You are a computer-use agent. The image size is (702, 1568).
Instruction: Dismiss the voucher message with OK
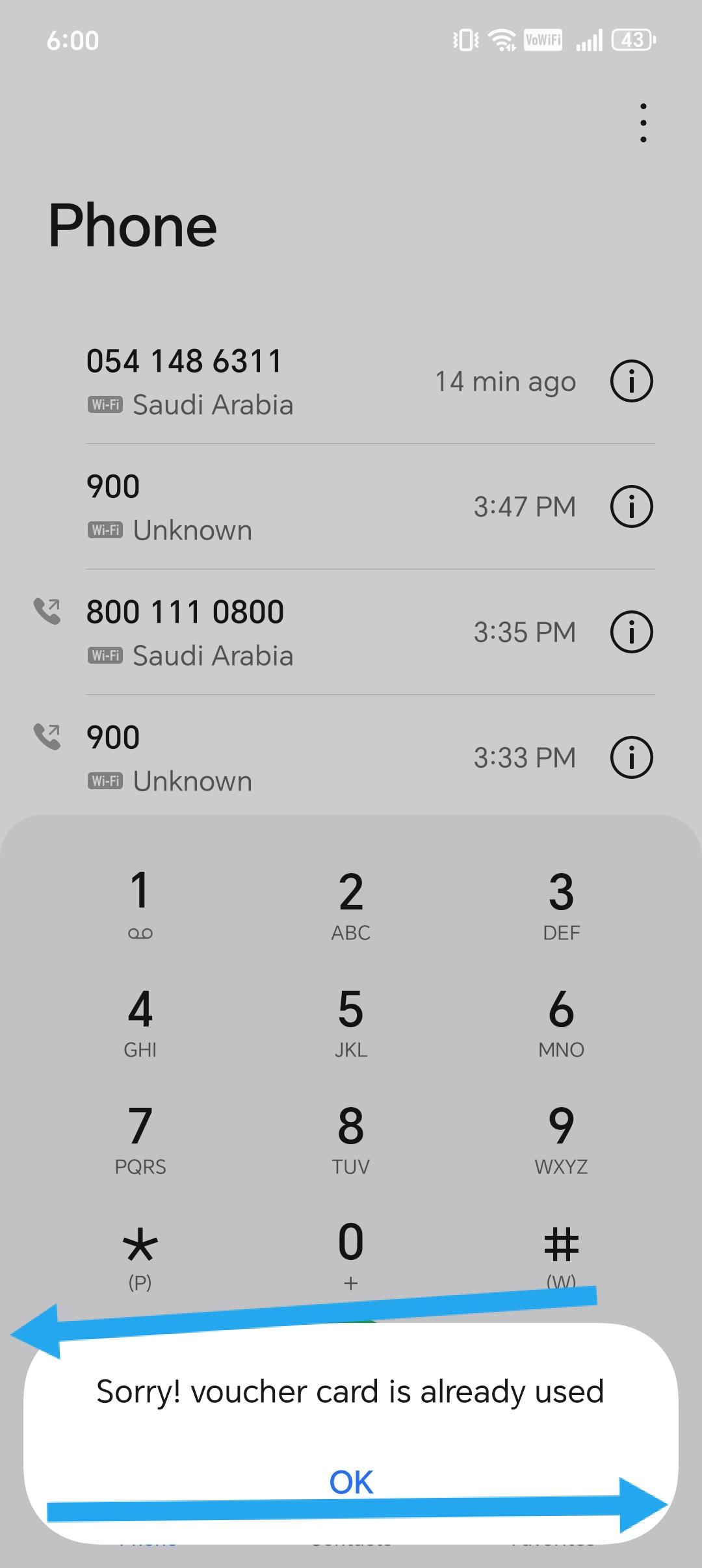(x=351, y=1482)
